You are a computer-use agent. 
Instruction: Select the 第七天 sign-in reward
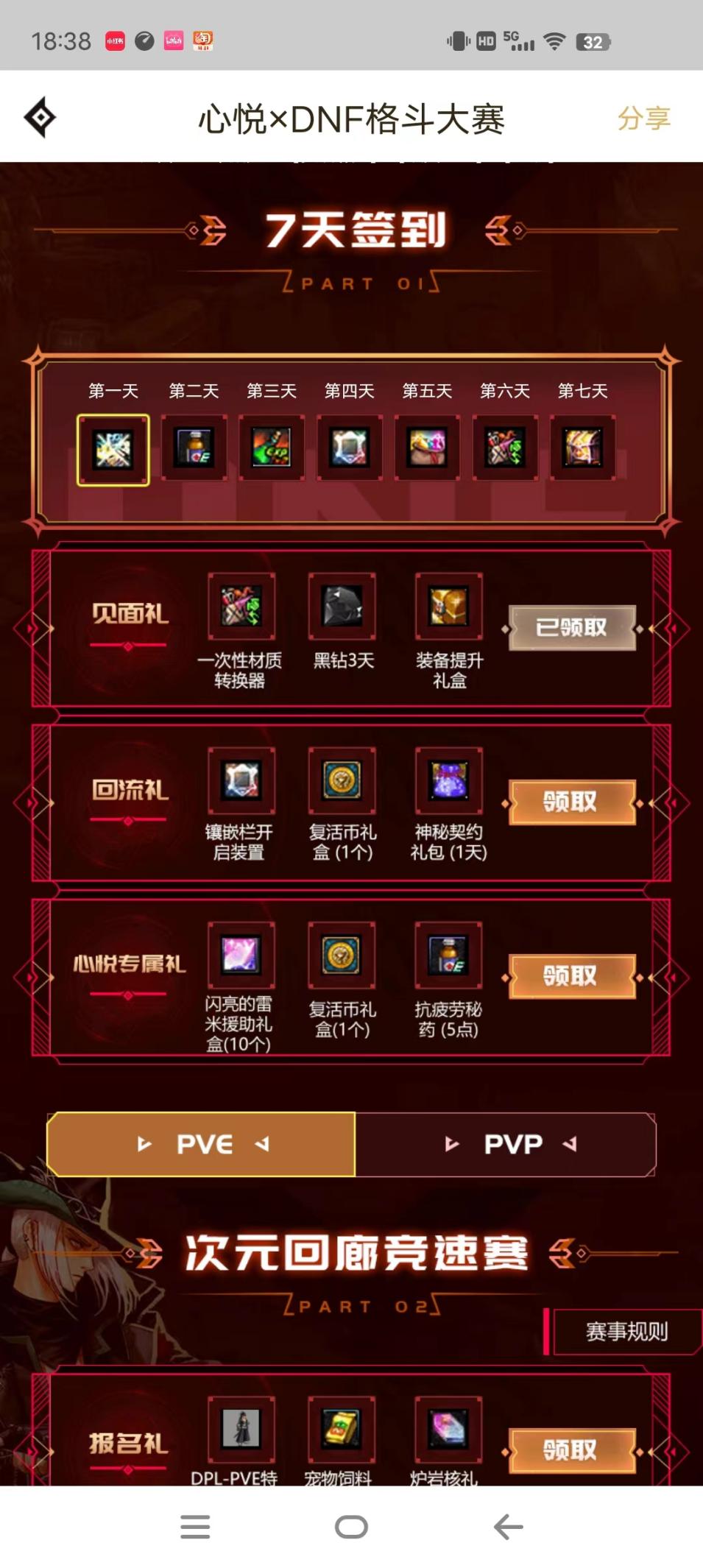[582, 448]
